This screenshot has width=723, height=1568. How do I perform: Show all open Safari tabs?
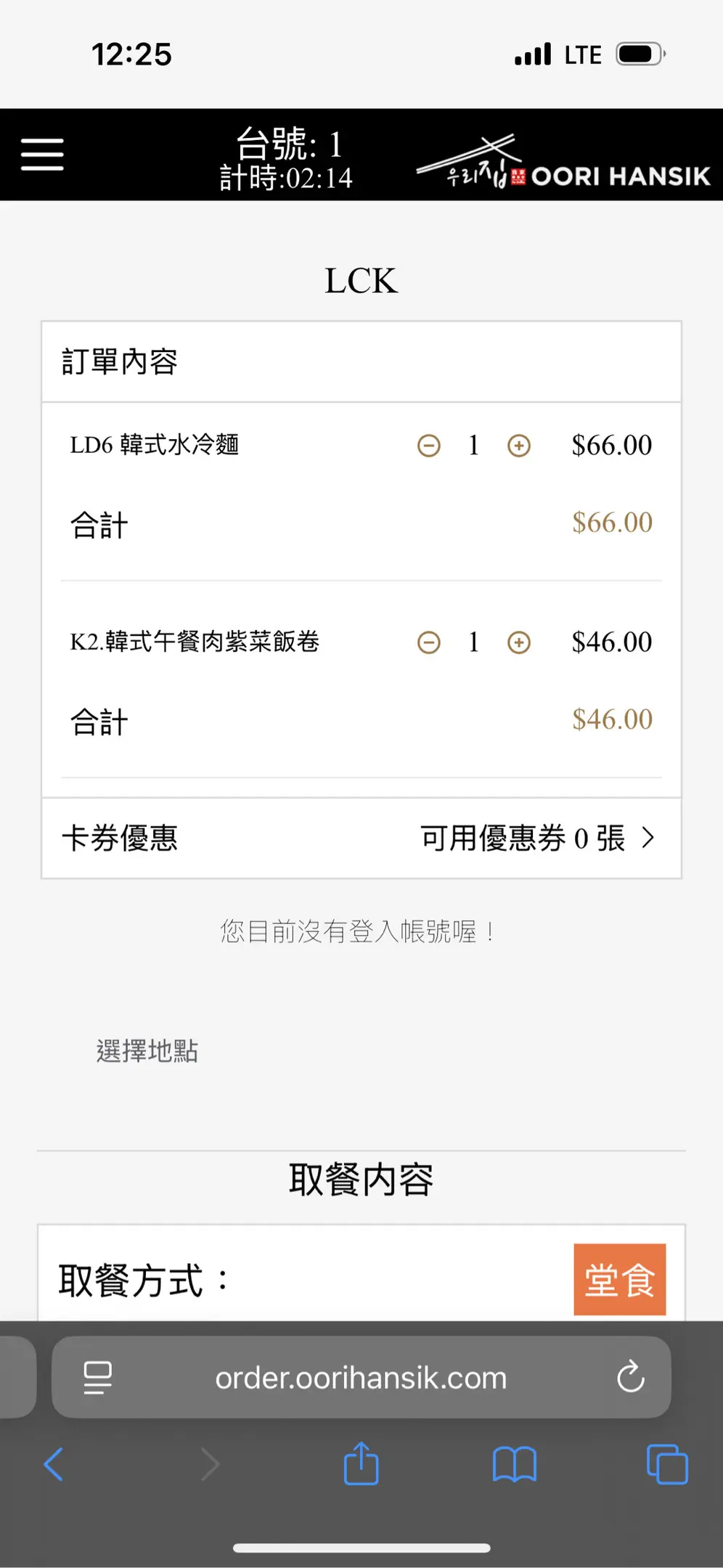(x=667, y=1464)
